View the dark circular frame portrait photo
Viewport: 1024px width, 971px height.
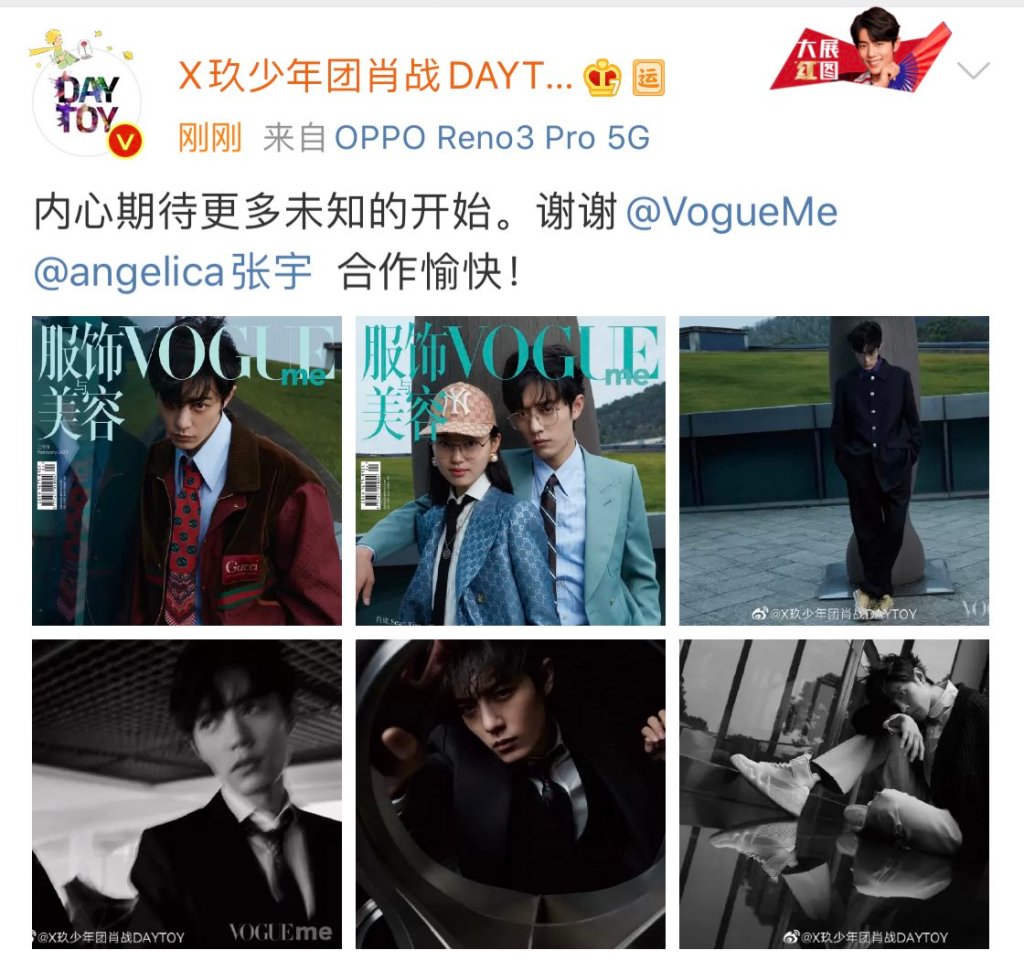click(x=510, y=794)
